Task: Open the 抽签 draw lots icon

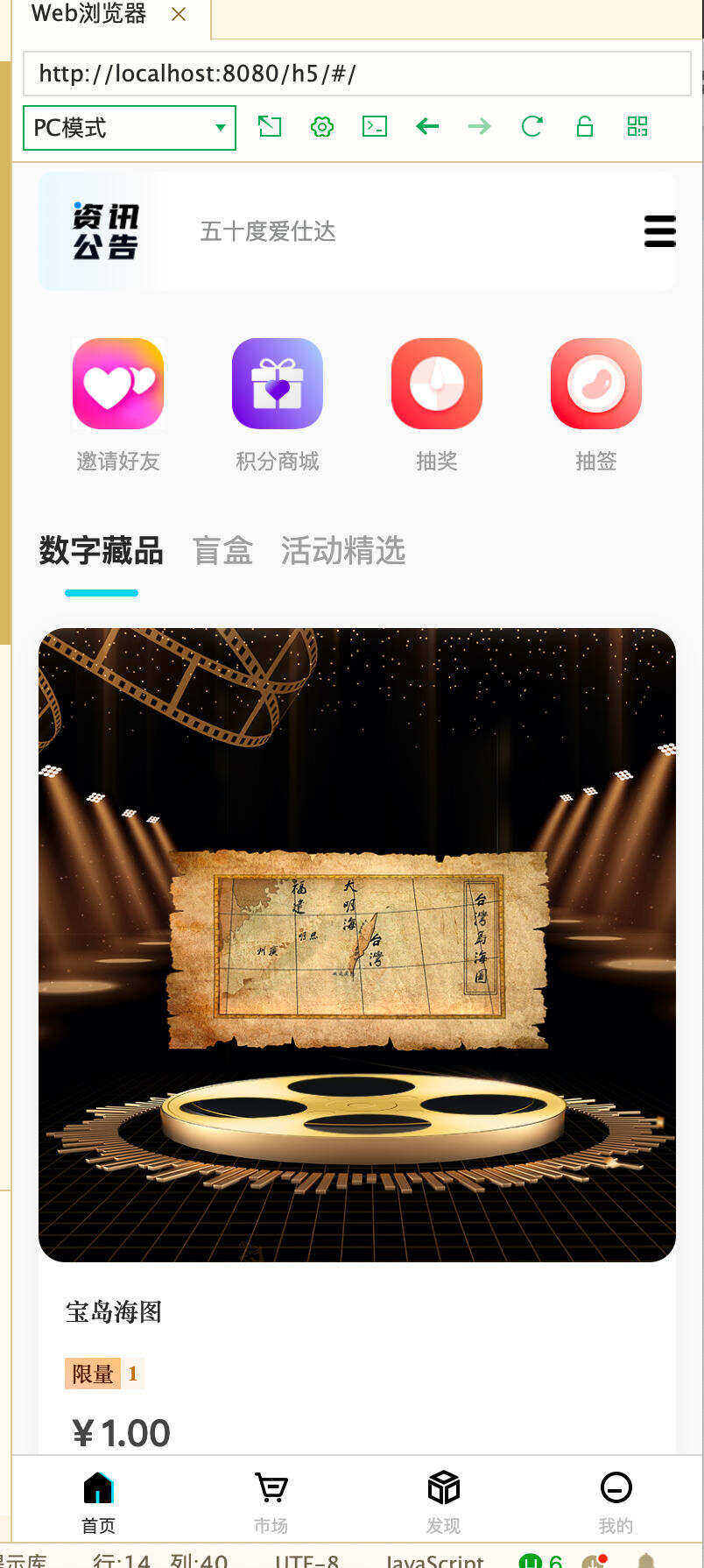Action: [595, 383]
